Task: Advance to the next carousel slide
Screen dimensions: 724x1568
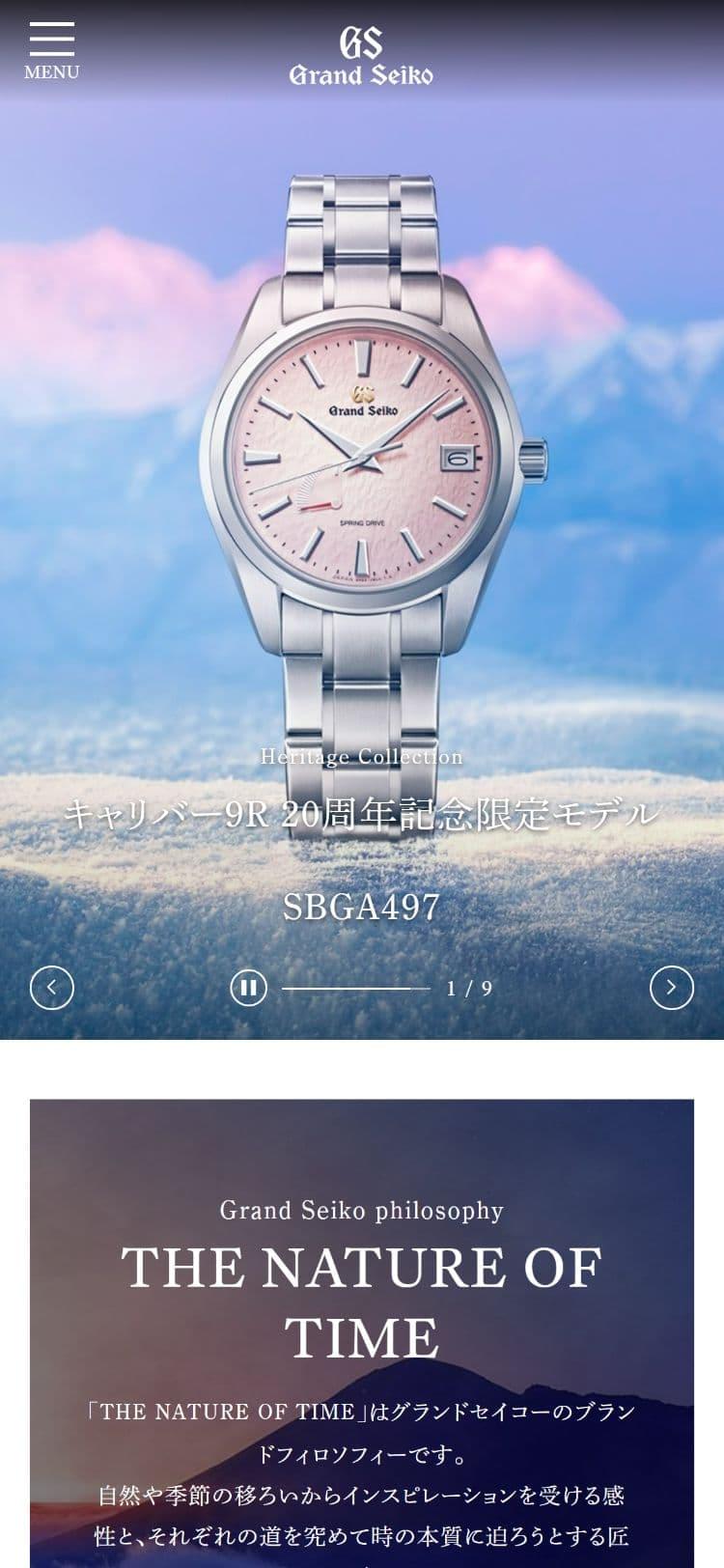Action: (671, 988)
